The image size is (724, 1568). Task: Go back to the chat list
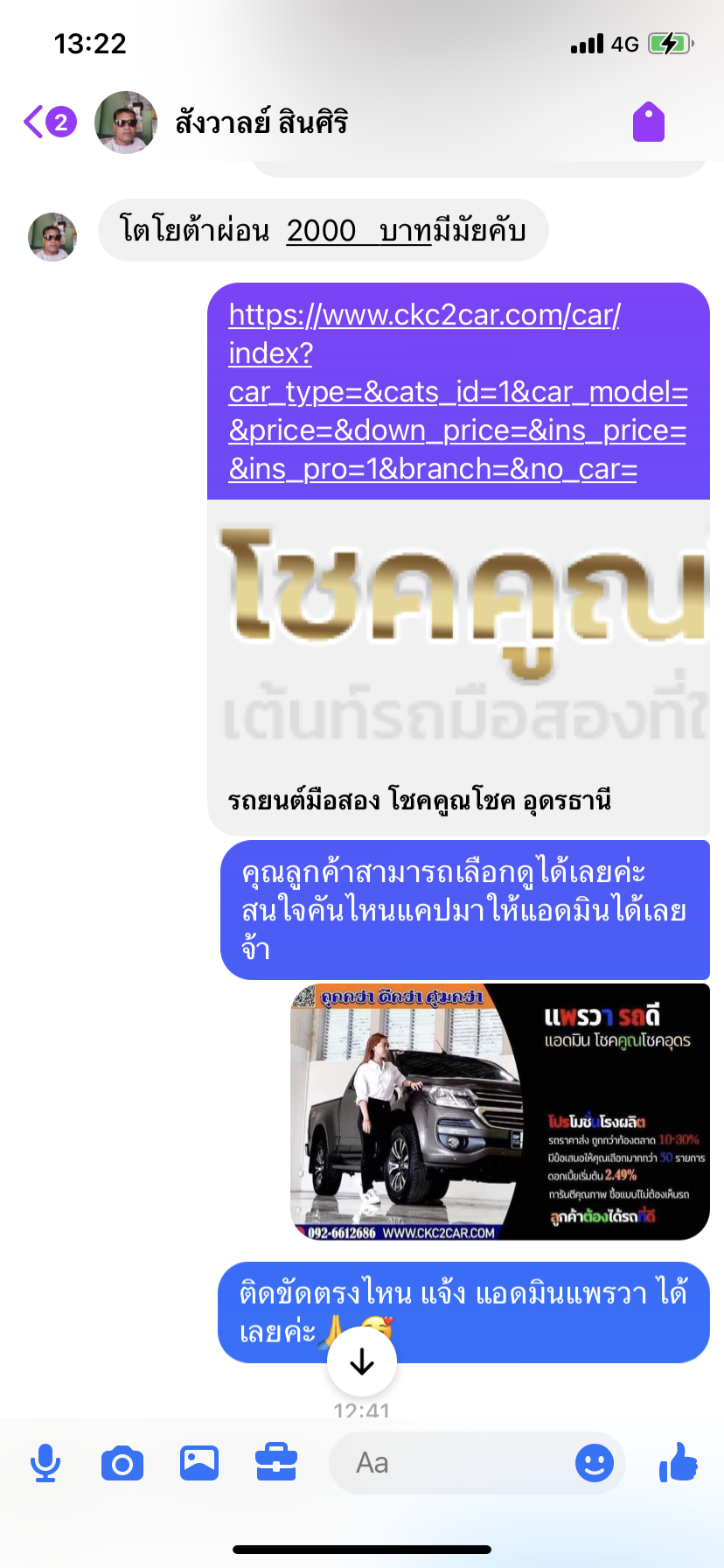click(49, 122)
